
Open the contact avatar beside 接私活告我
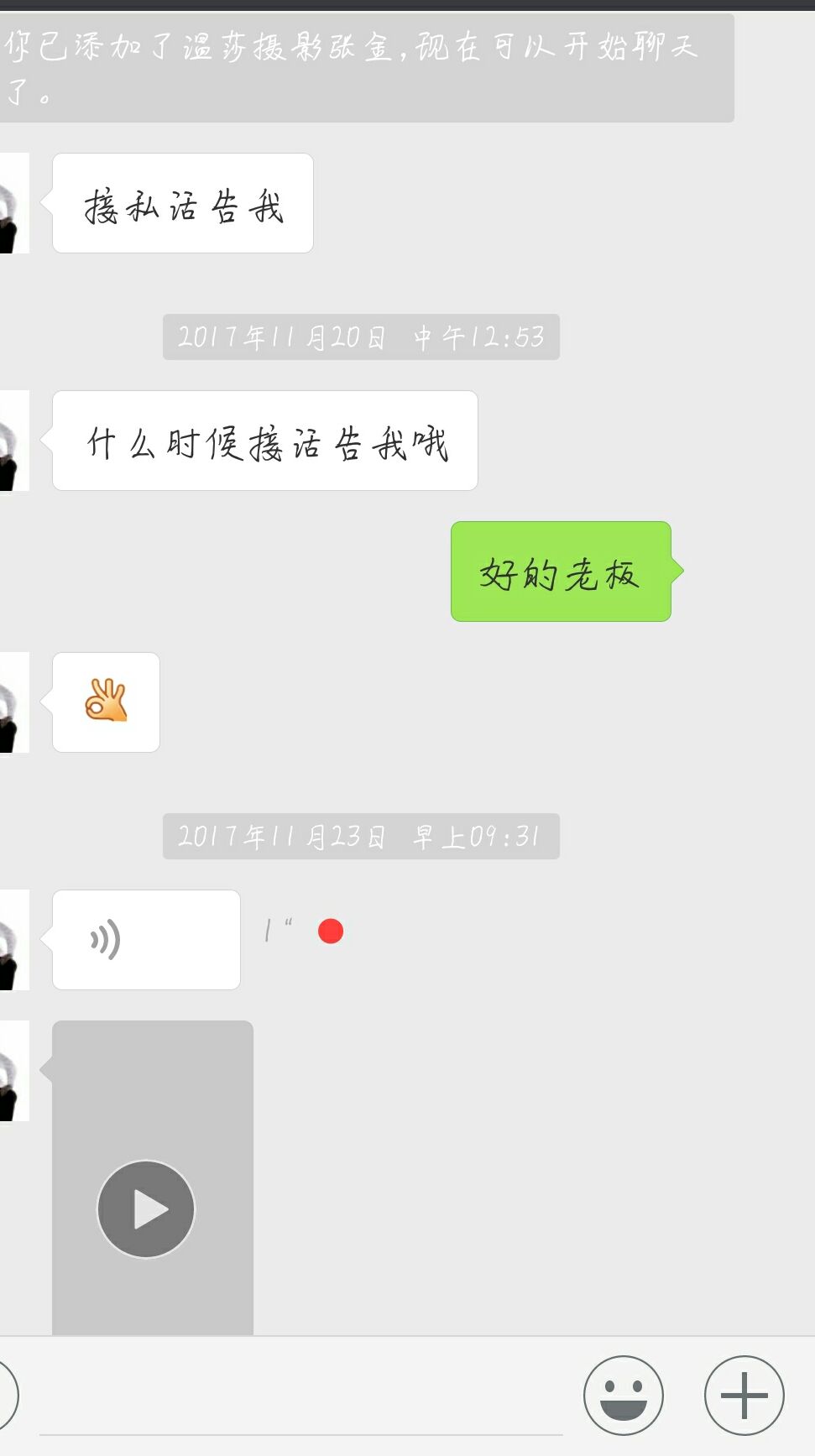tap(13, 203)
